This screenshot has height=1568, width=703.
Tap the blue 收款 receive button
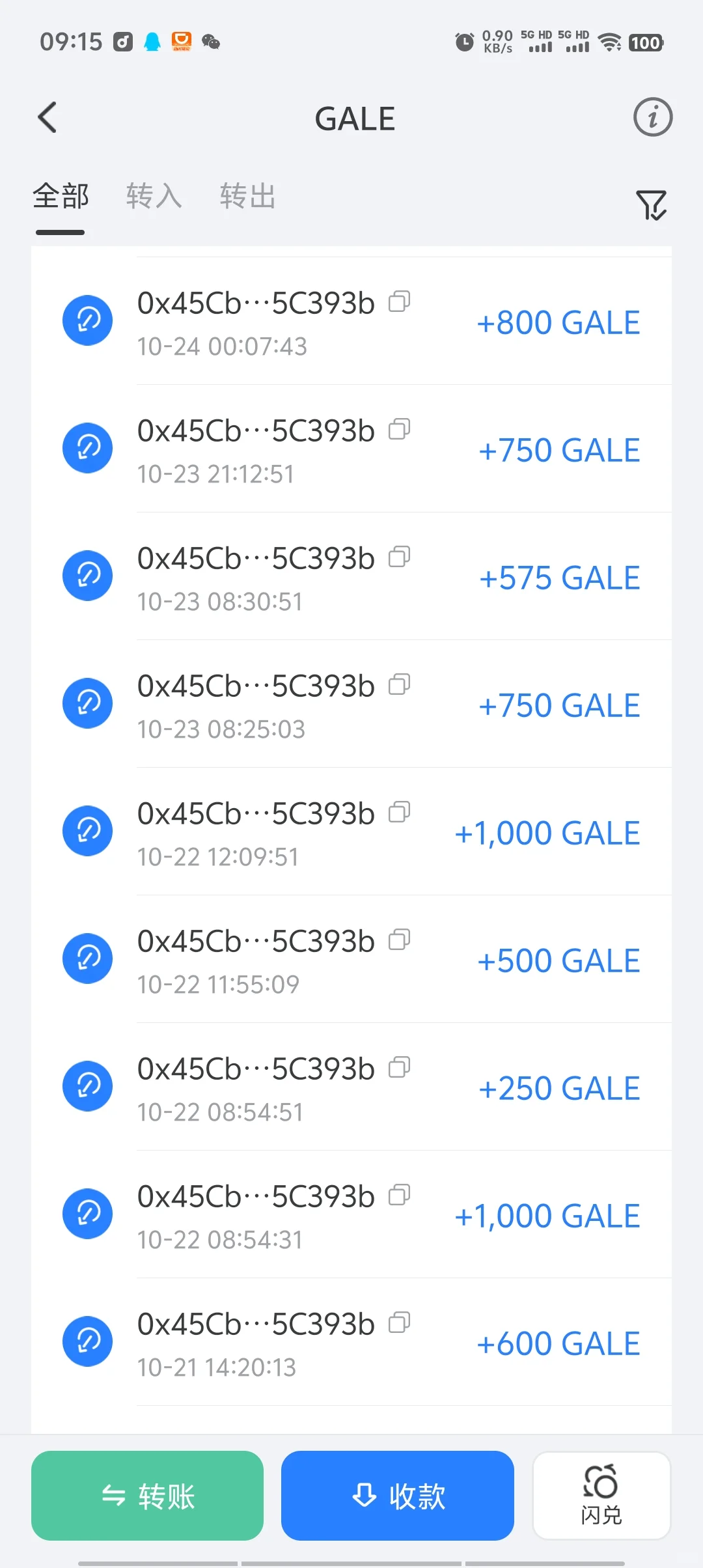398,1496
